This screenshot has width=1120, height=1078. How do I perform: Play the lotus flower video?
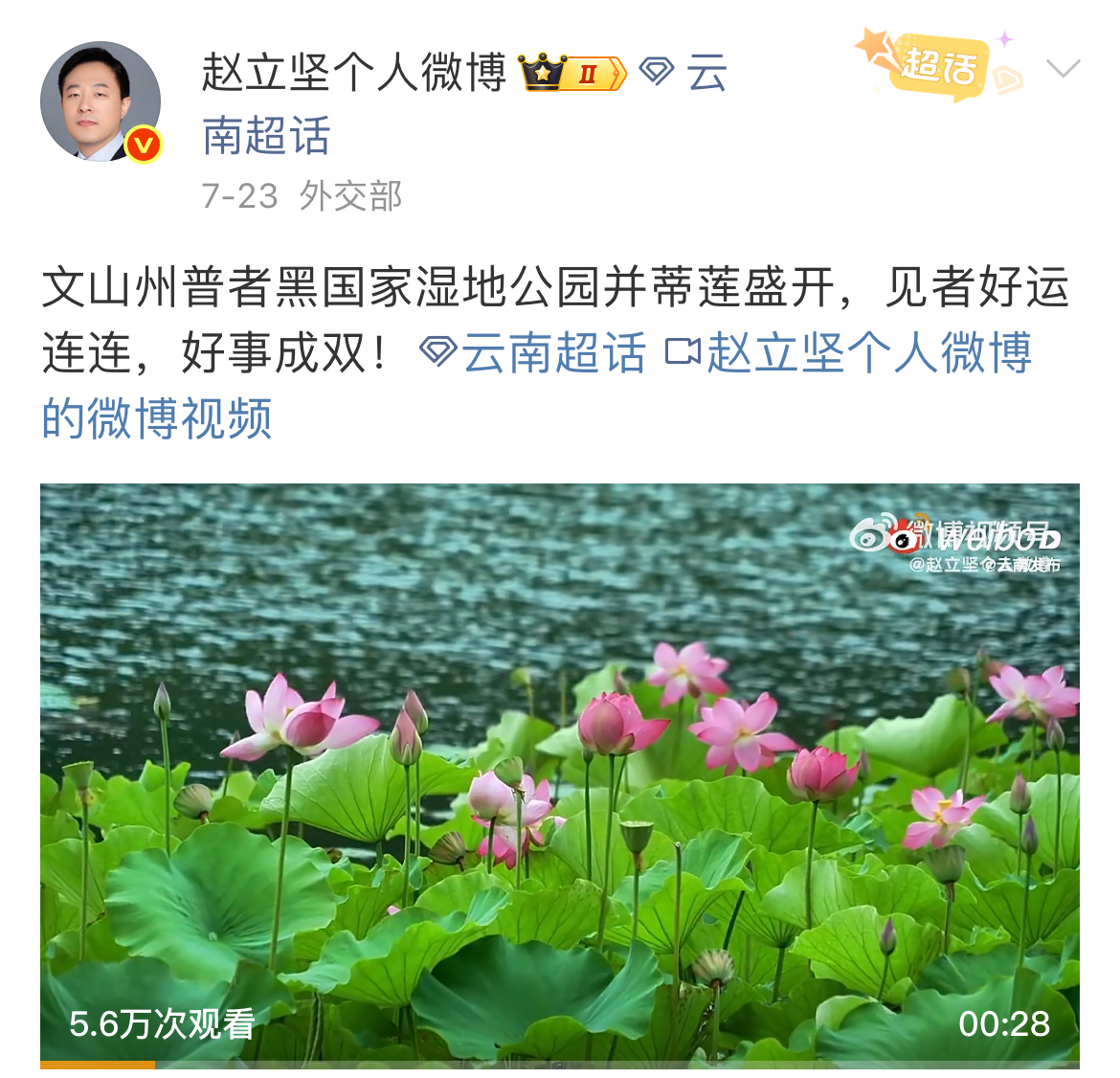(559, 774)
